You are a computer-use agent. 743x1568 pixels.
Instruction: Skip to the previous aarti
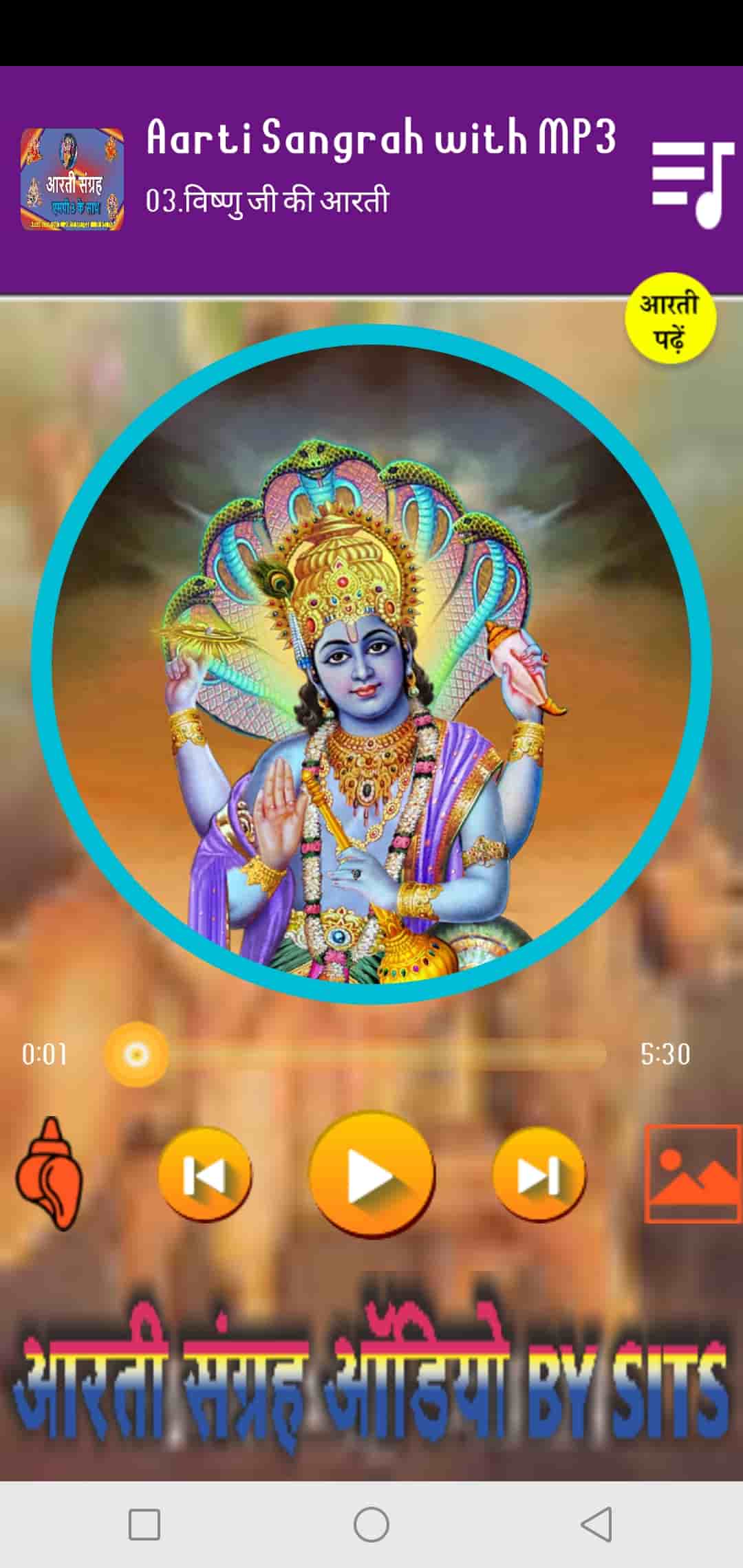(x=205, y=1175)
